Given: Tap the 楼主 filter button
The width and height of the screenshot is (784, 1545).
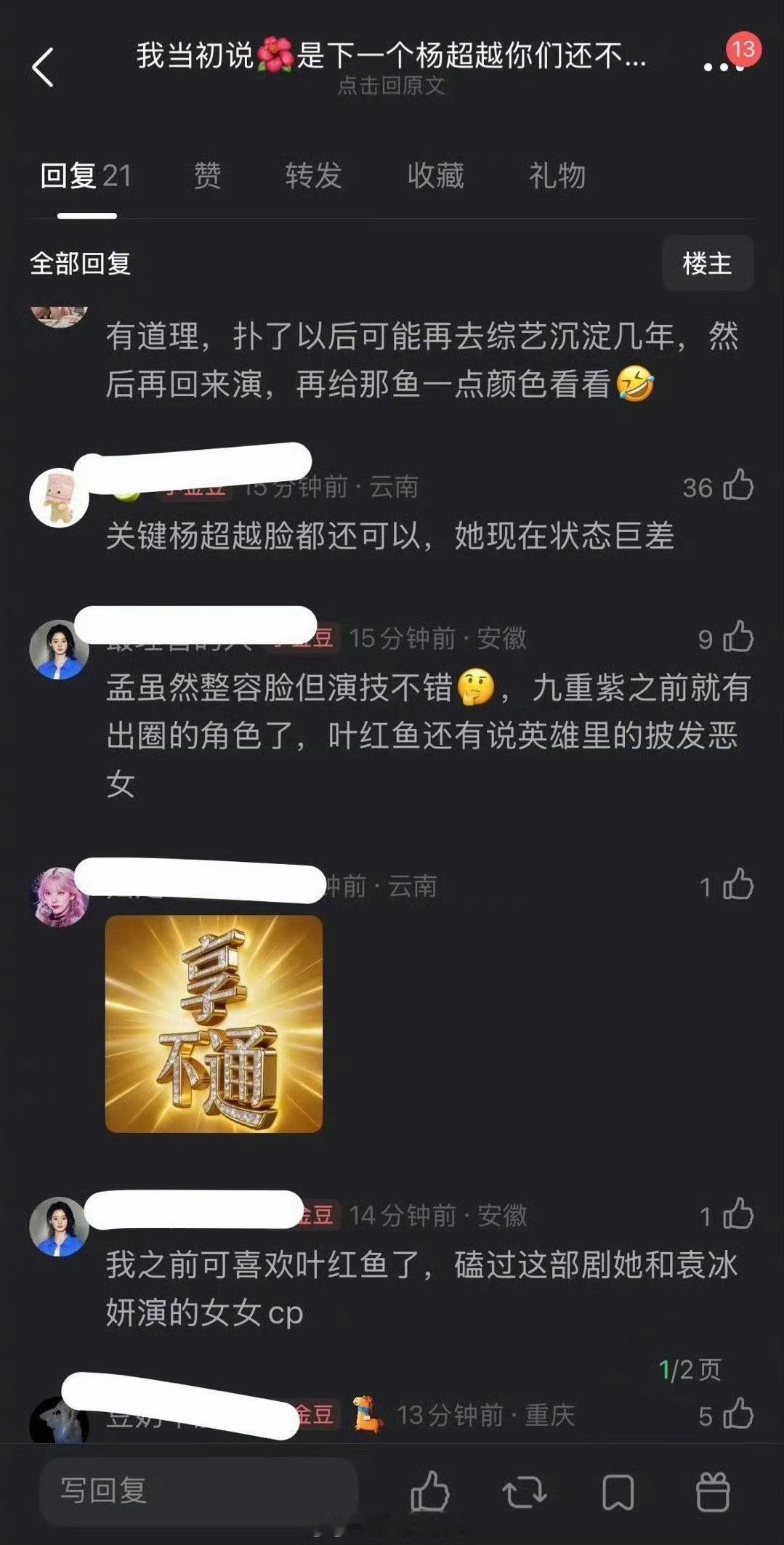Looking at the screenshot, I should [708, 263].
